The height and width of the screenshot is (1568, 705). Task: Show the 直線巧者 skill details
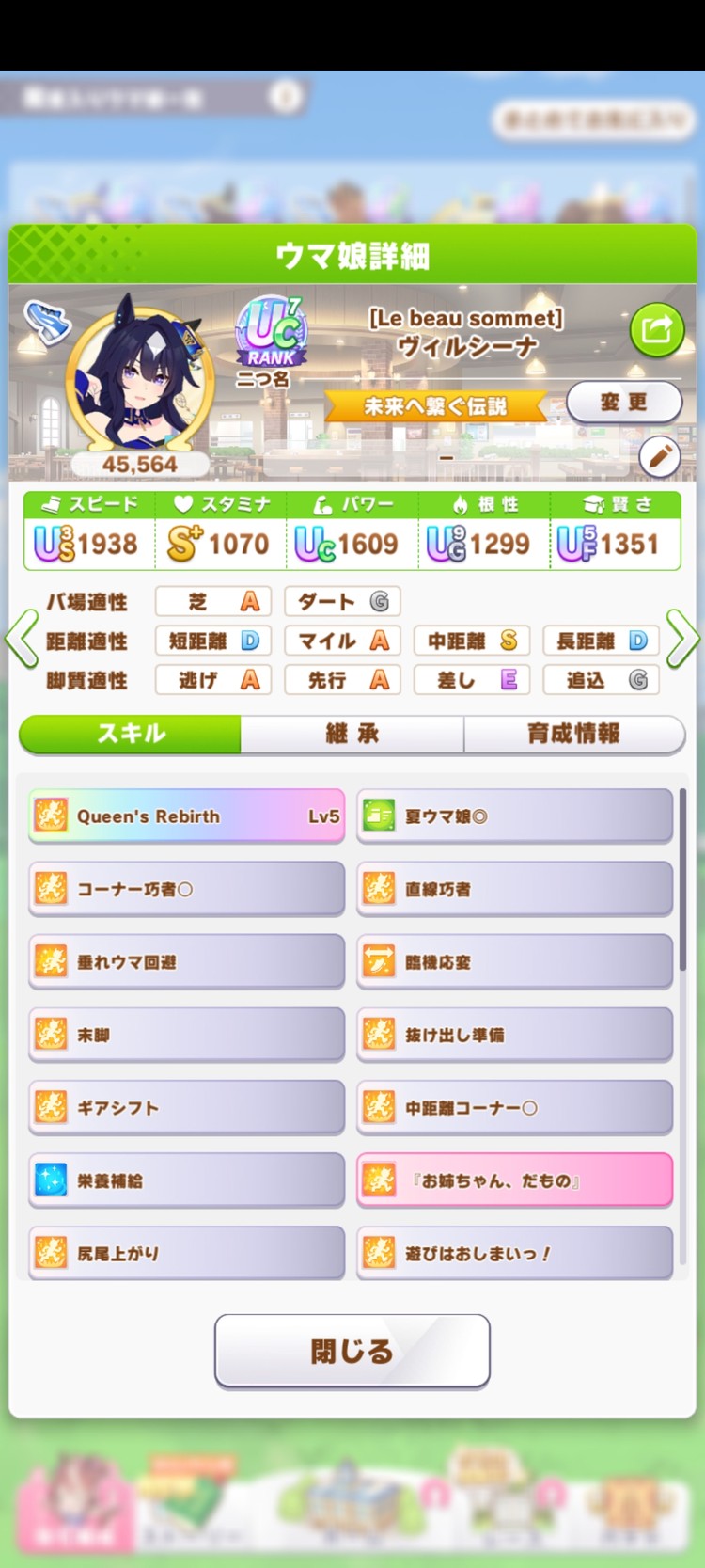pyautogui.click(x=514, y=888)
